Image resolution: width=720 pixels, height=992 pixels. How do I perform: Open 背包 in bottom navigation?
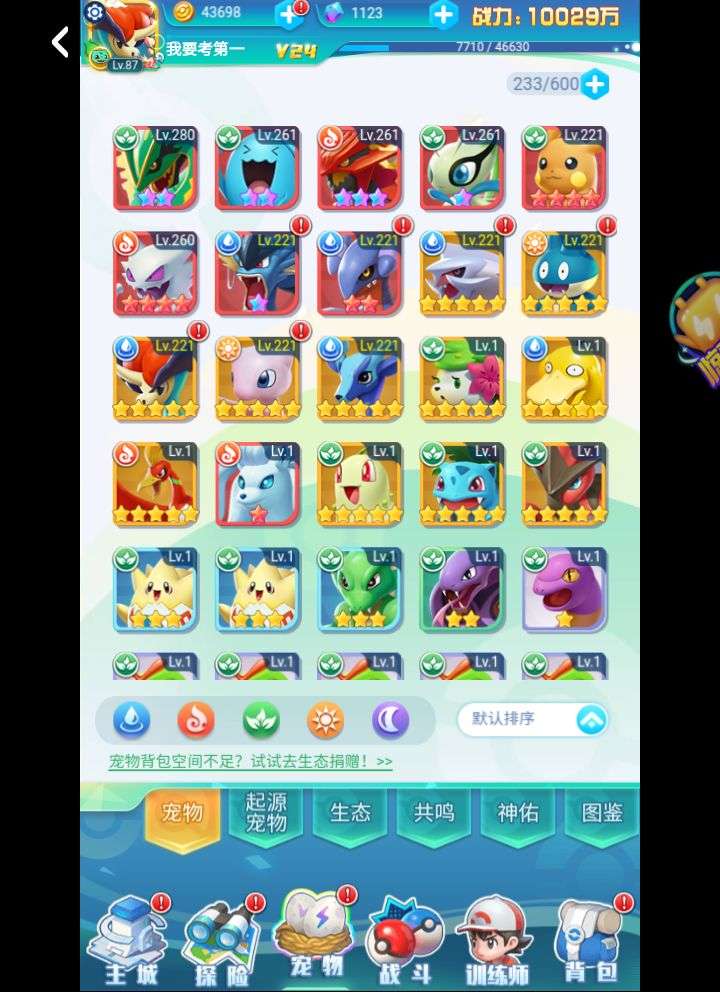tap(590, 942)
